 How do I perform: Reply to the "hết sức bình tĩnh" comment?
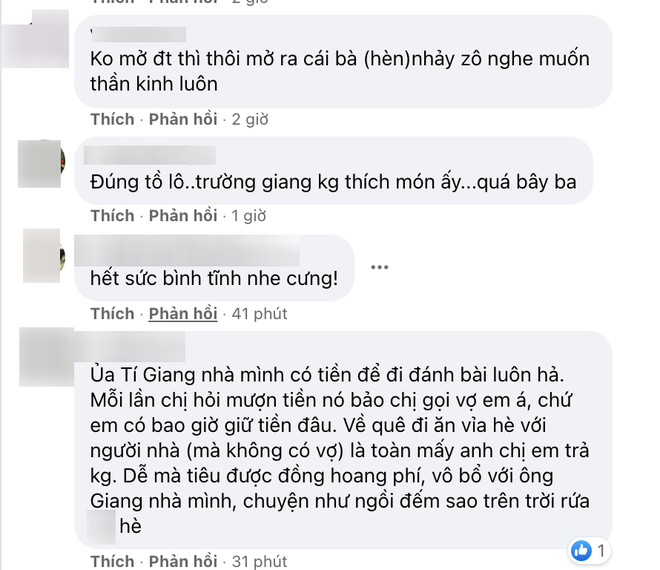(x=183, y=313)
